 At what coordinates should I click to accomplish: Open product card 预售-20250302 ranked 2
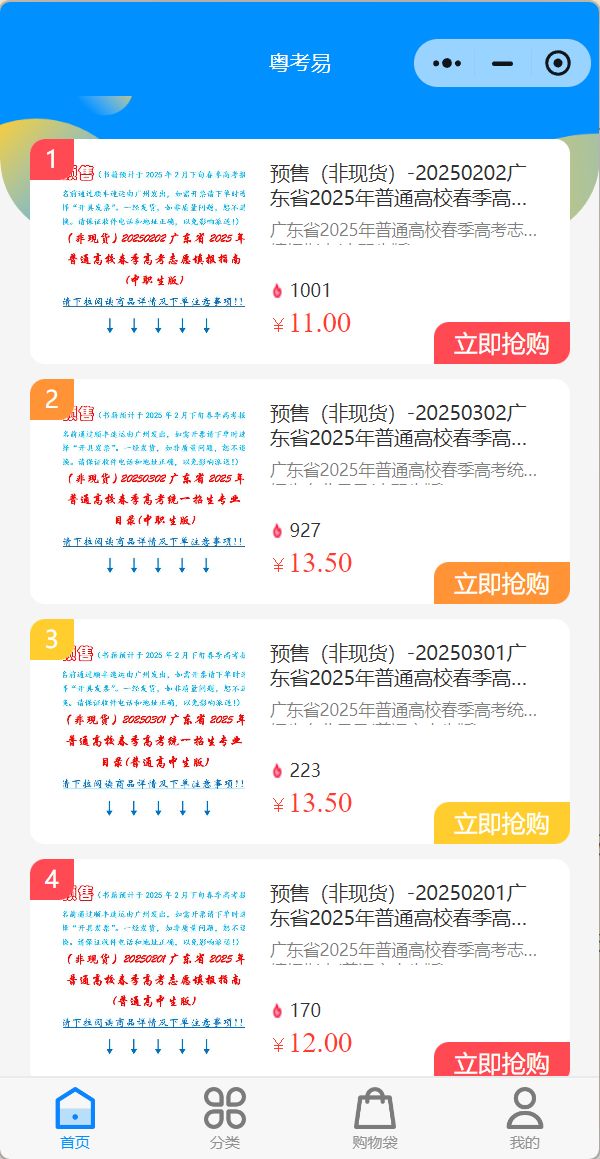[398, 425]
